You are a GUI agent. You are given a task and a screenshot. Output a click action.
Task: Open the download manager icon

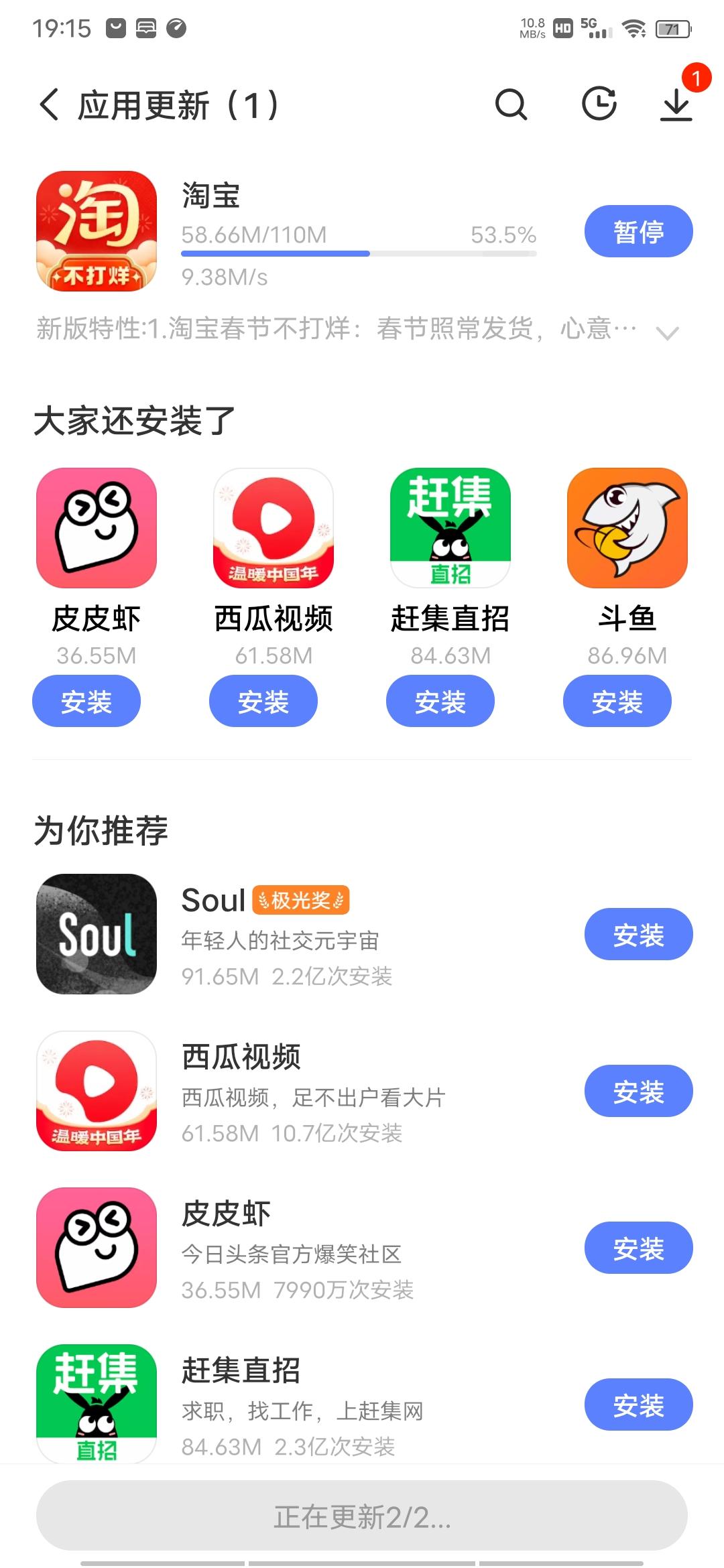pos(676,104)
